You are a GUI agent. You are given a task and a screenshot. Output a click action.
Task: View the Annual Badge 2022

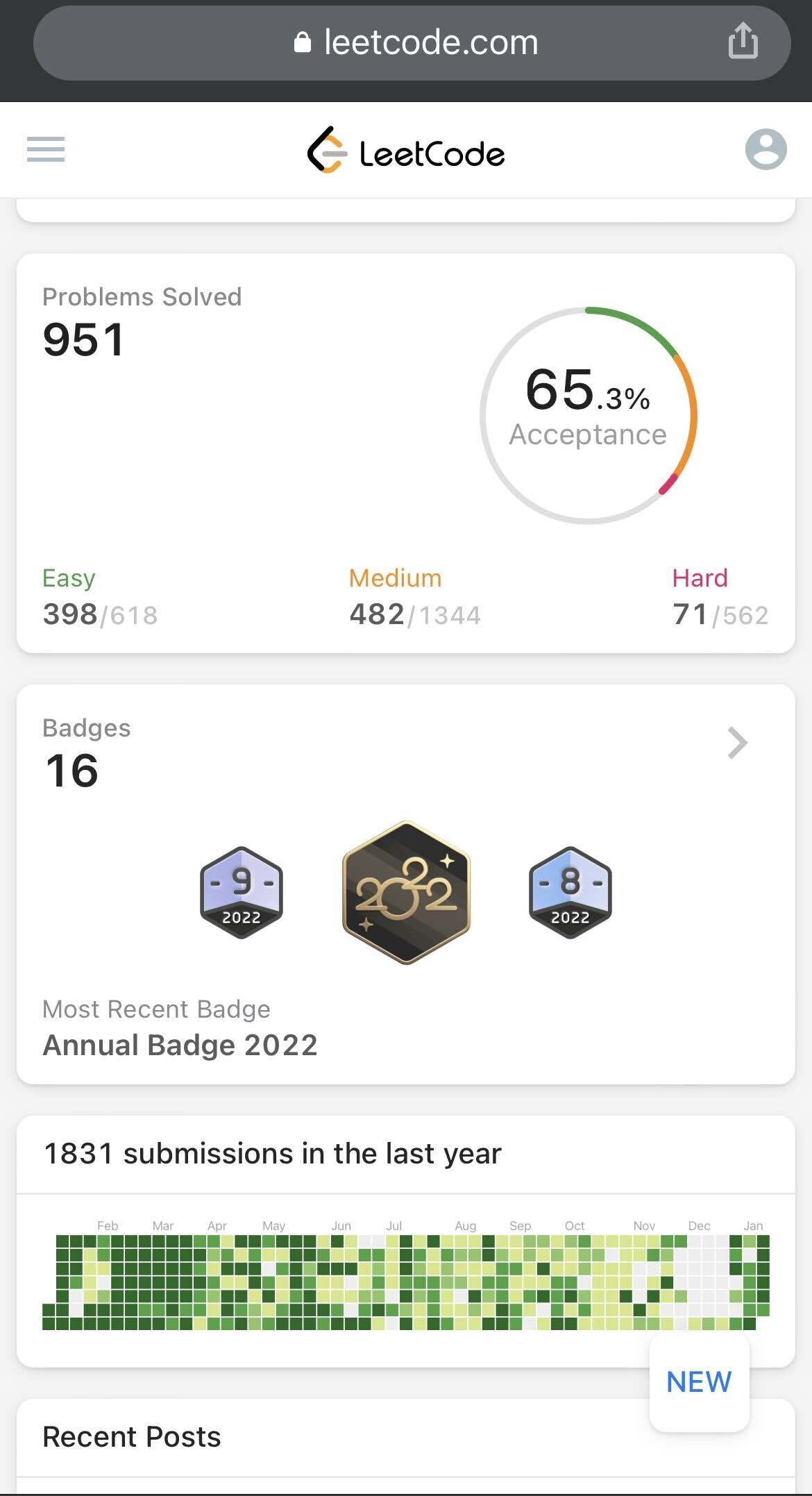(407, 892)
